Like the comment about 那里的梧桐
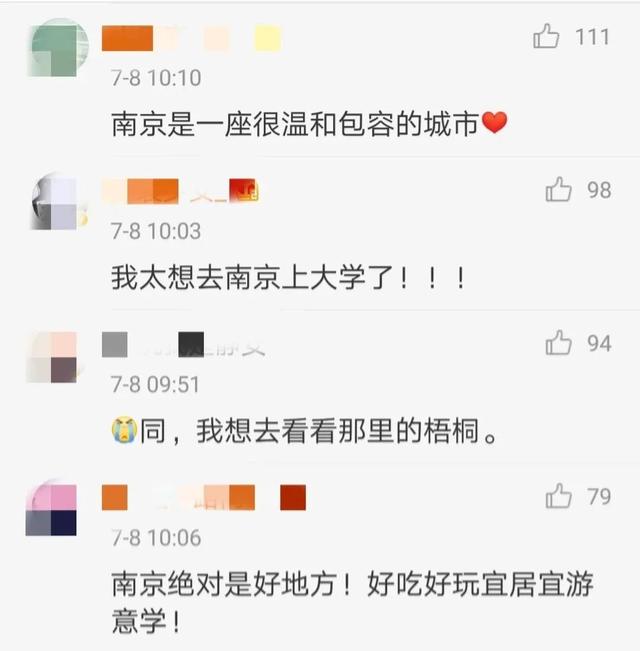 [x=559, y=344]
